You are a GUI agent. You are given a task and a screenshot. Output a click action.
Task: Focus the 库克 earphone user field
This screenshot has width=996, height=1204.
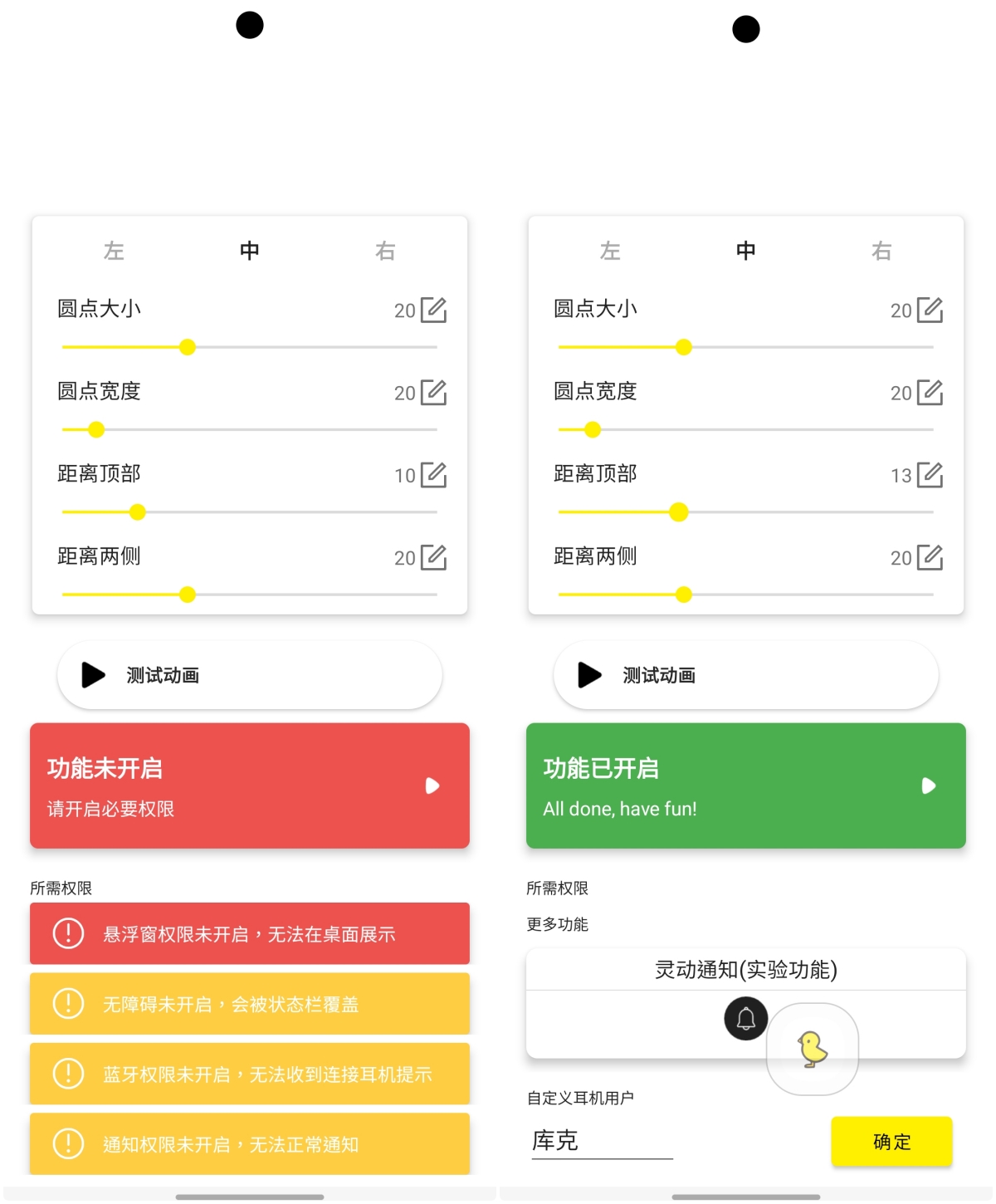coord(602,1141)
